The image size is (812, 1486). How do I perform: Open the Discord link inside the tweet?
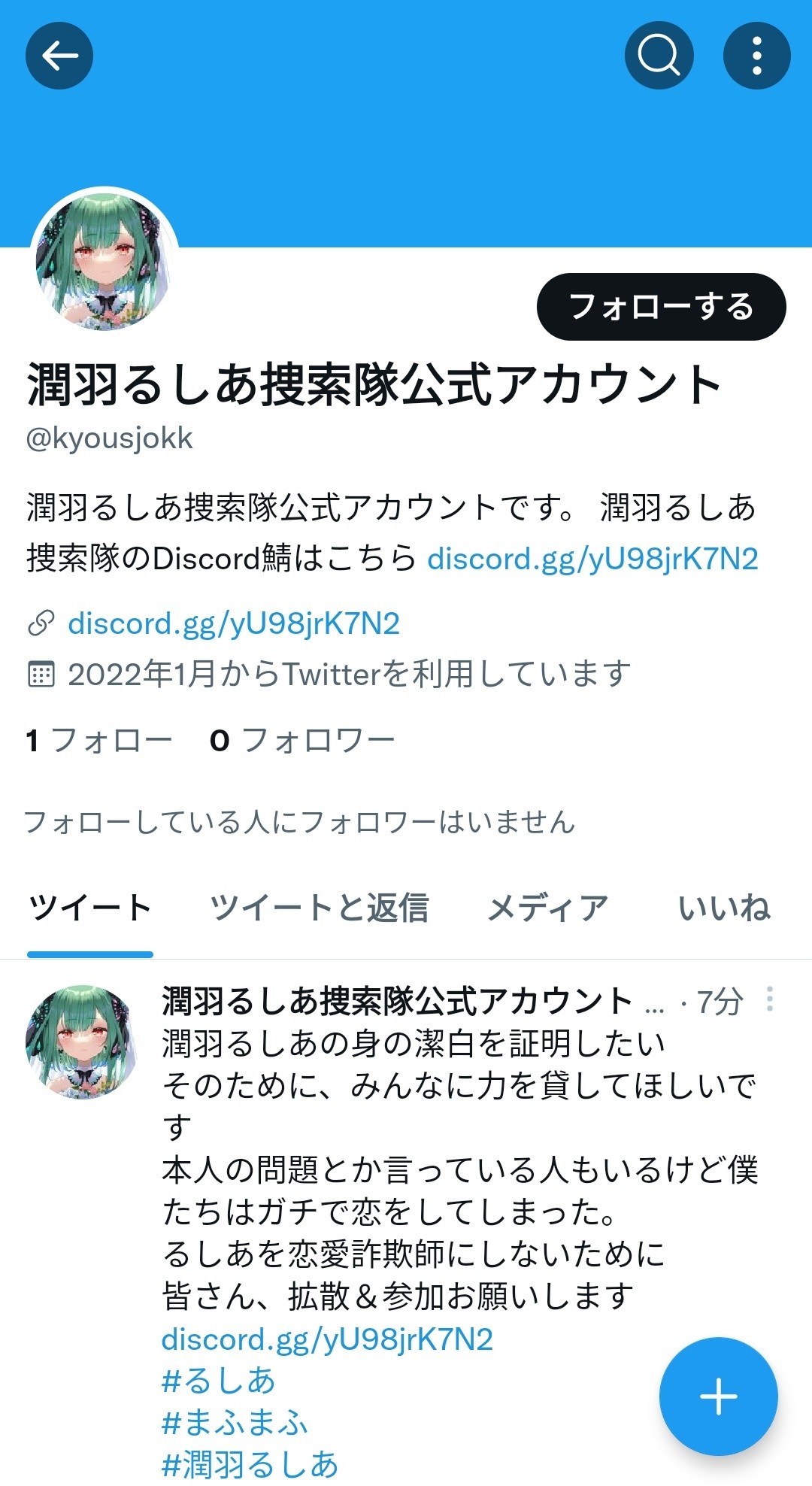(x=327, y=1339)
